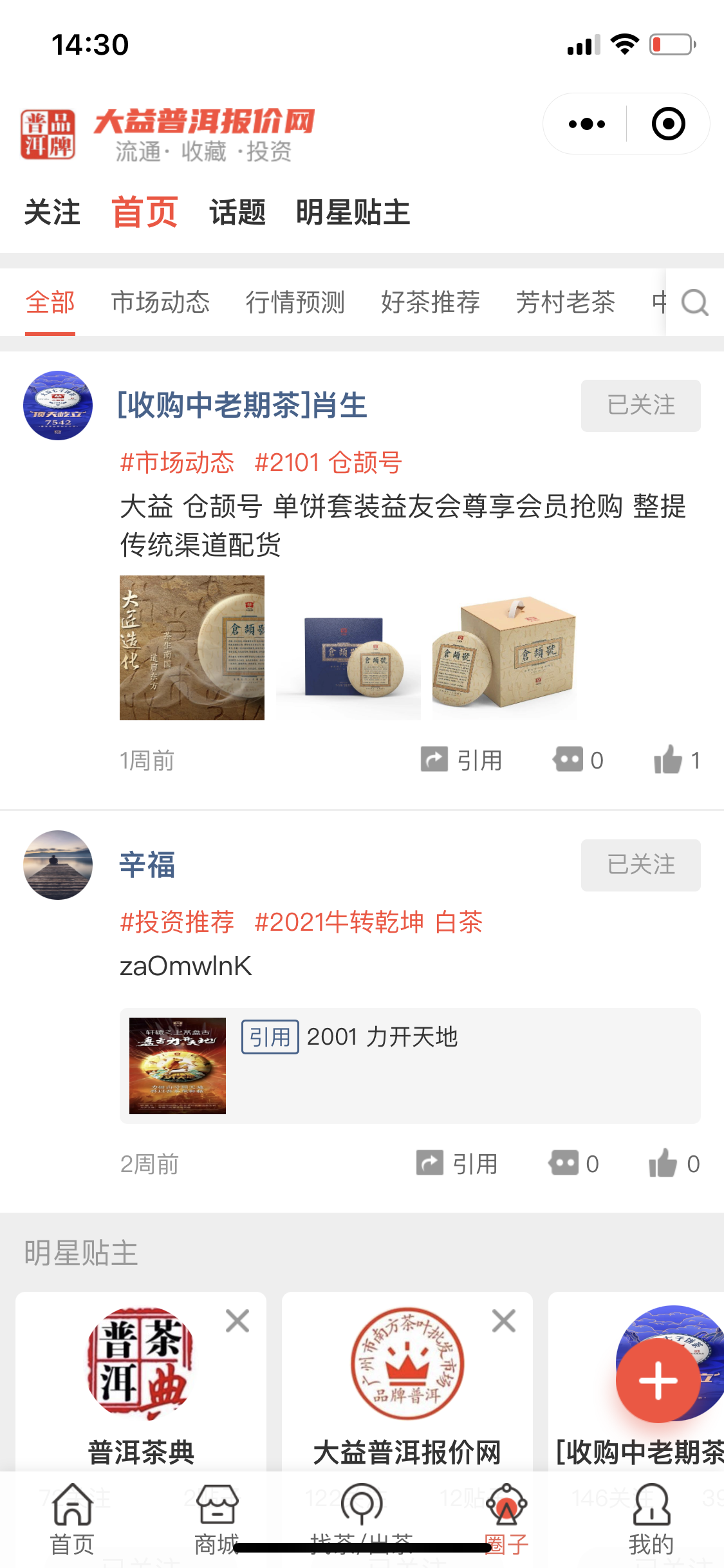Open the quoted 2001 力开天地 card
Image resolution: width=724 pixels, height=1568 pixels.
click(410, 1066)
